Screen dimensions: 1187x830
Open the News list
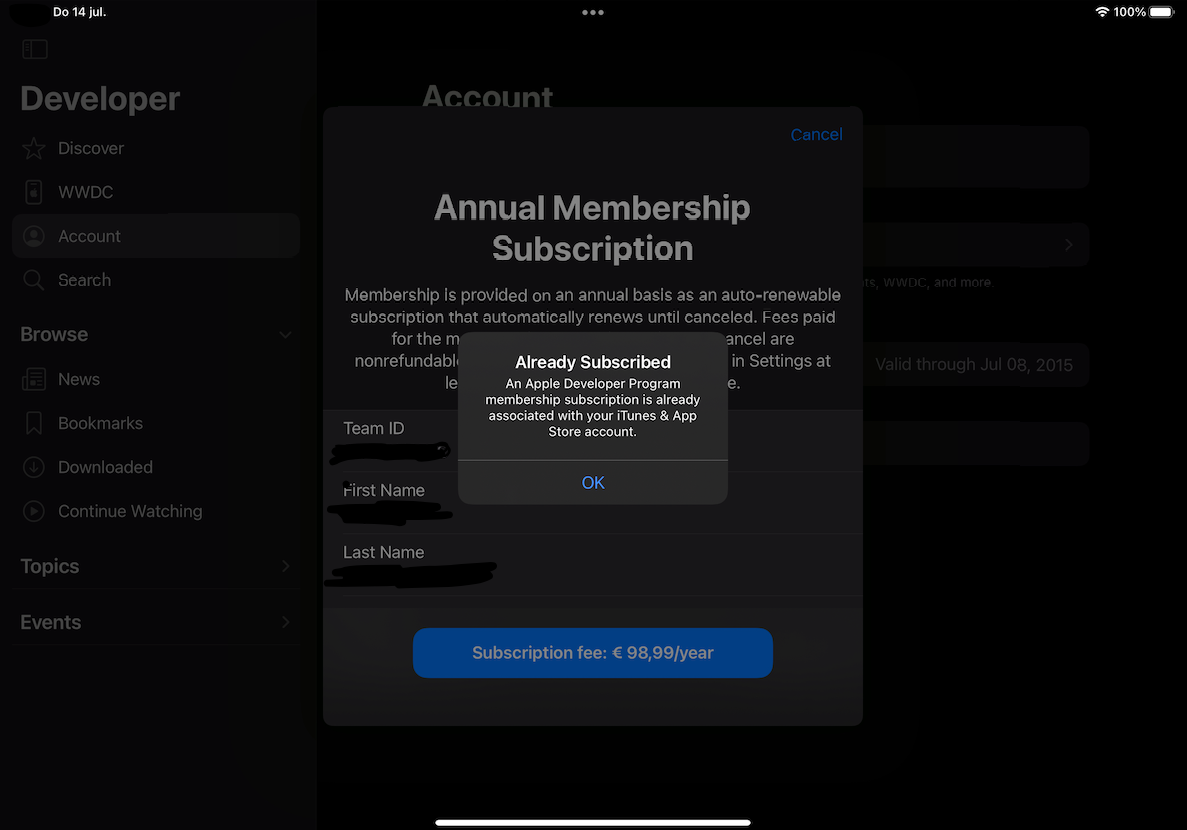(78, 379)
